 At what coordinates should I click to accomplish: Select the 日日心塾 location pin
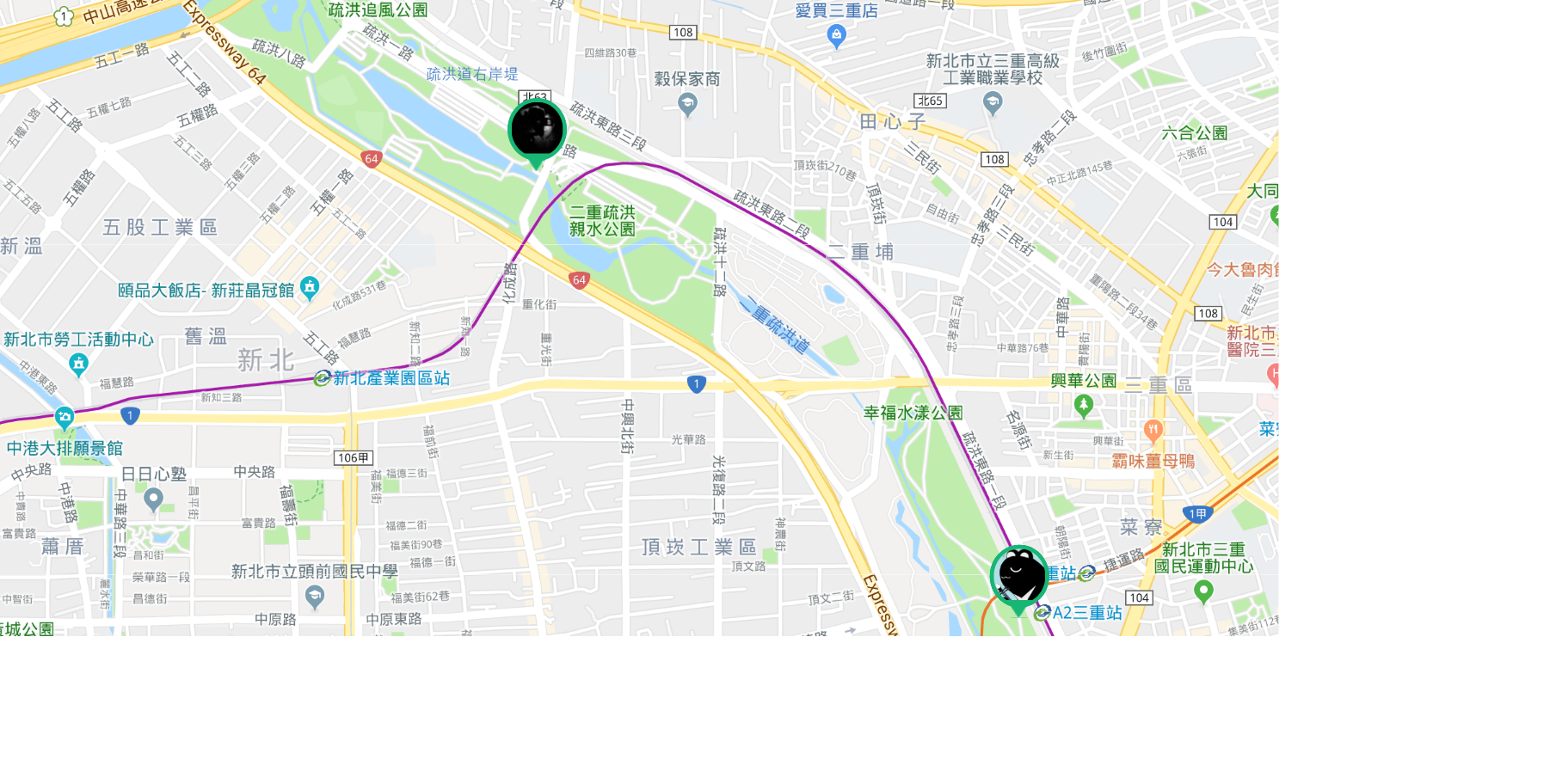pos(154,498)
